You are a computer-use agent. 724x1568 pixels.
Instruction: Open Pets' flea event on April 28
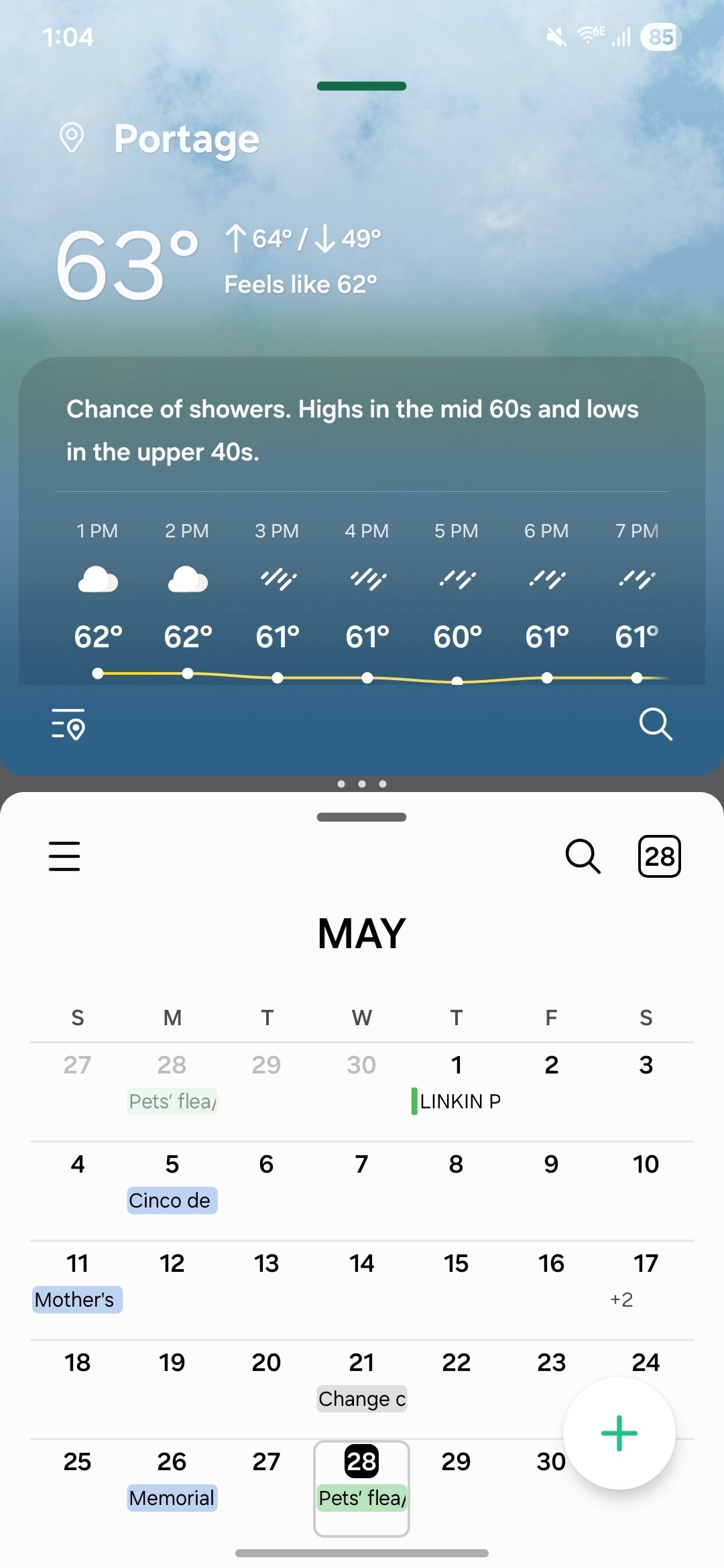(172, 1102)
